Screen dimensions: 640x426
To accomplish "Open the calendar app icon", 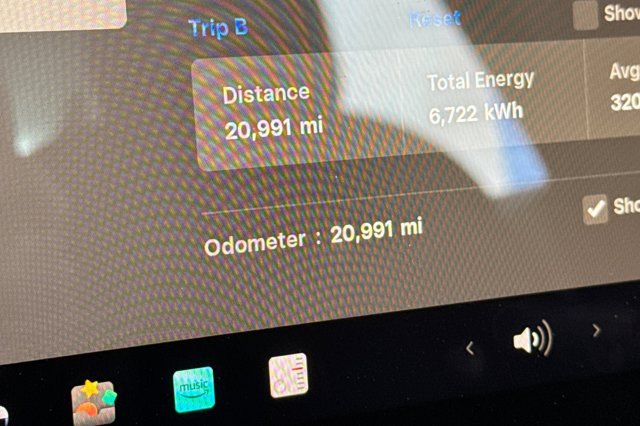I will click(288, 375).
